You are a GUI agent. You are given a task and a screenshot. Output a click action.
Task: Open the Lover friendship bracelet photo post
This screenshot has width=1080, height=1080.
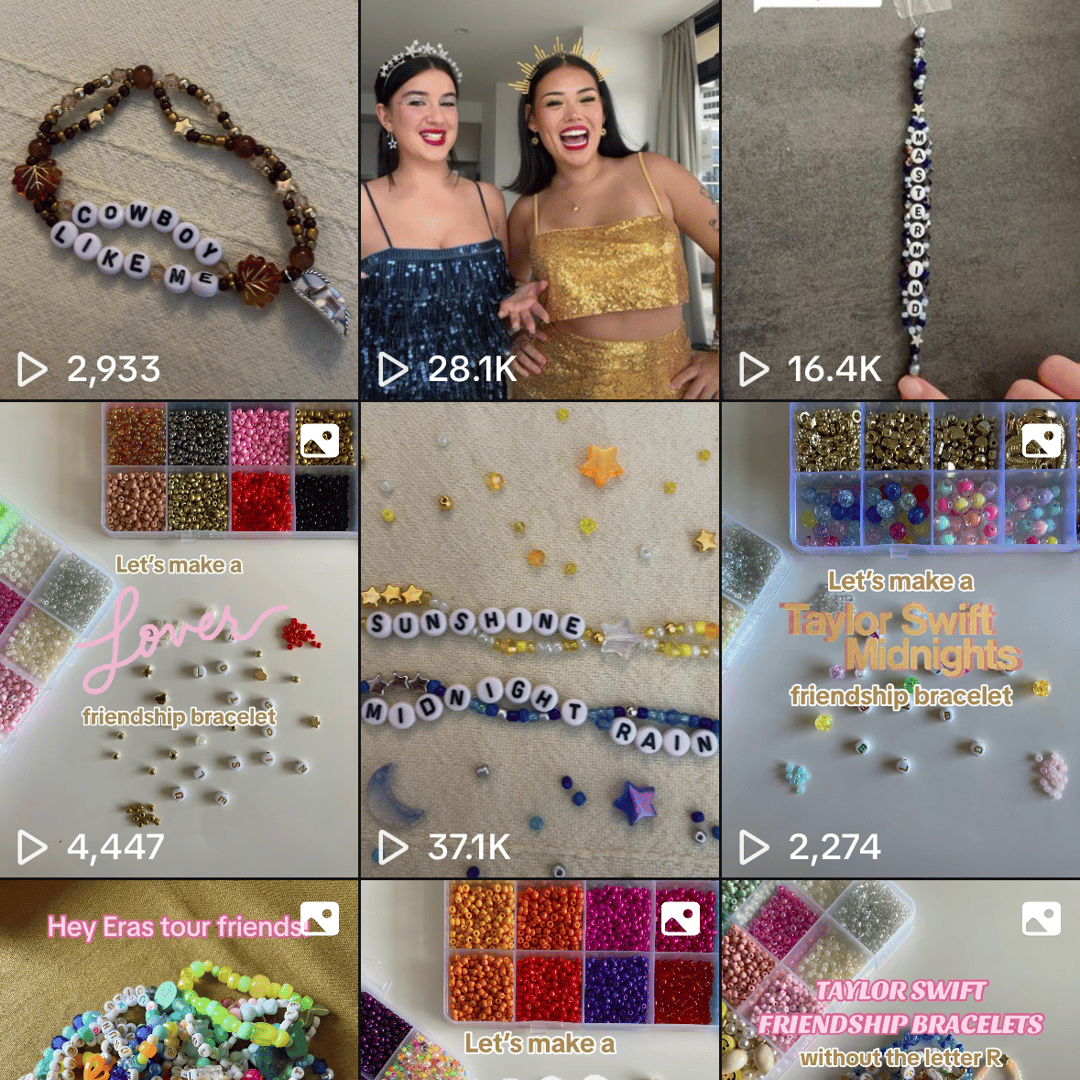tap(179, 640)
